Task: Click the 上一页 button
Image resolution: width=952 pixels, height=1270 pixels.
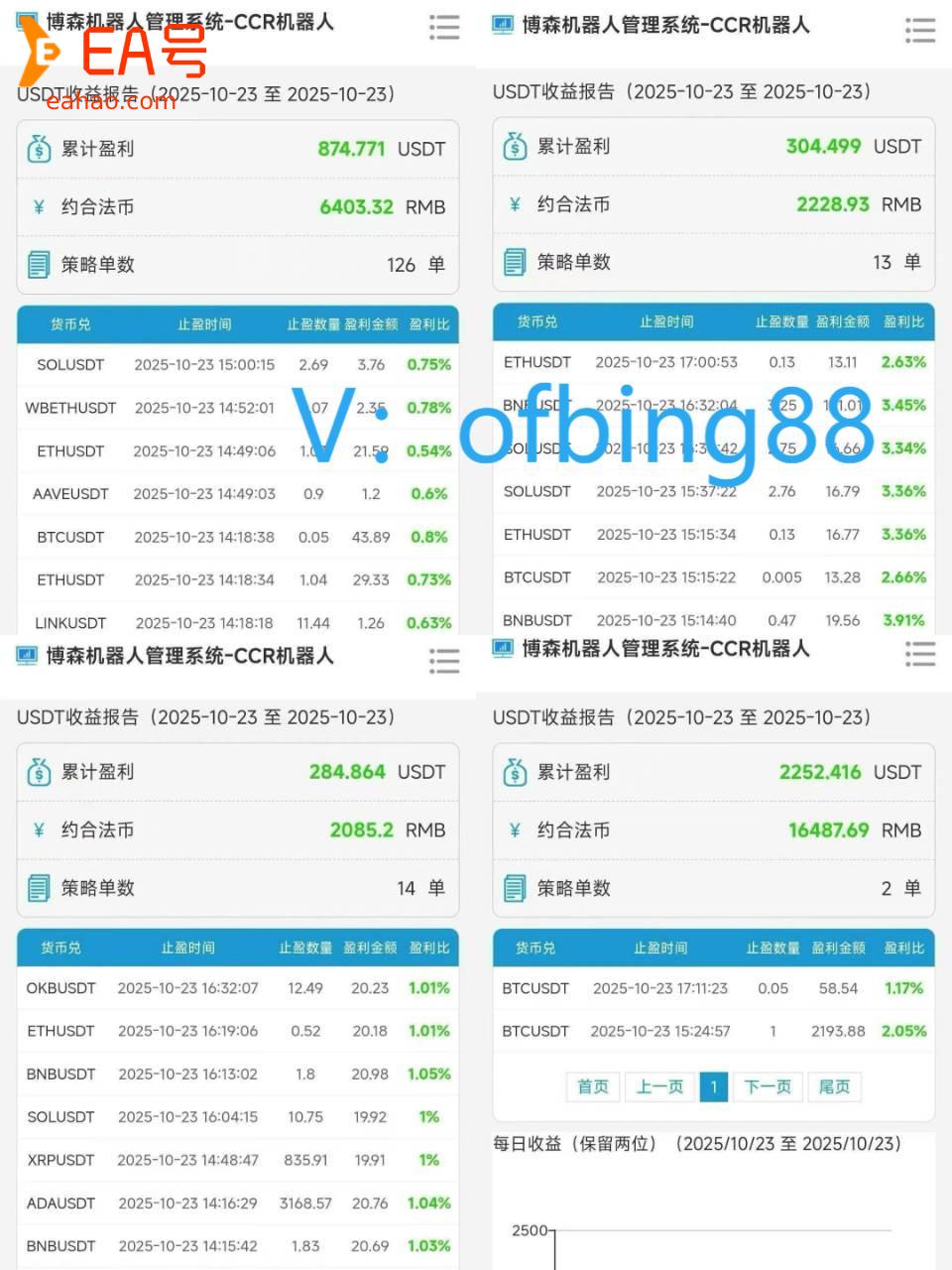Action: 660,1086
